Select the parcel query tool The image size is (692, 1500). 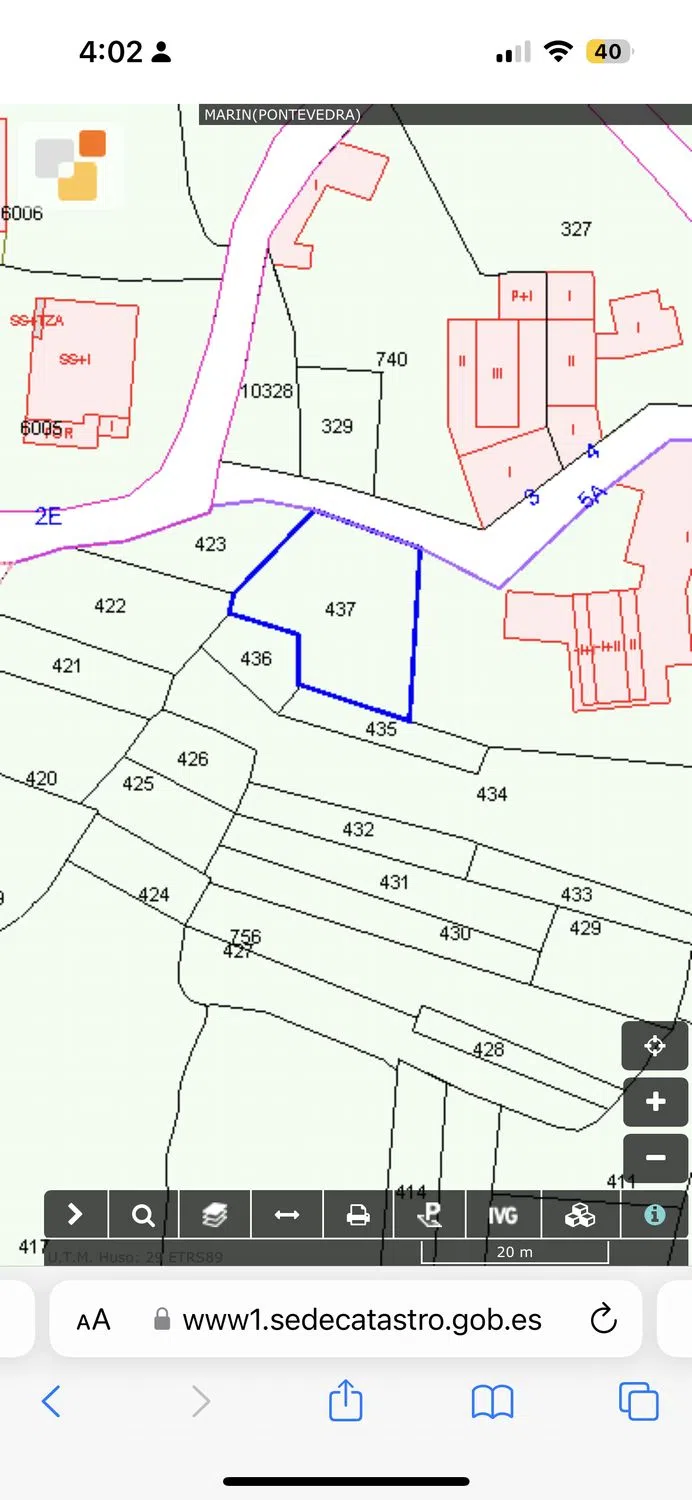(x=430, y=1214)
